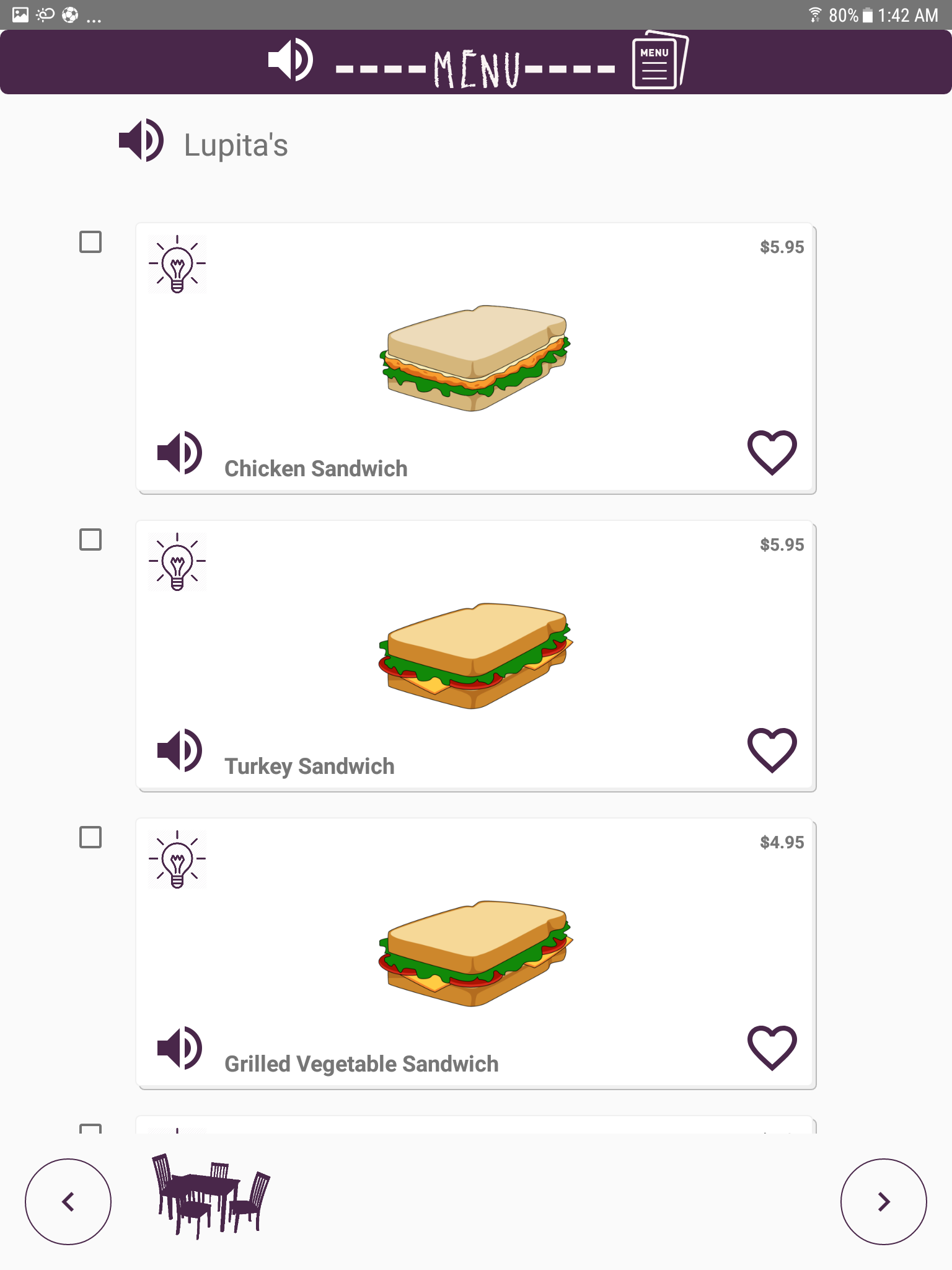Add Turkey Sandwich to favorites
Viewport: 952px width, 1270px height.
click(772, 750)
